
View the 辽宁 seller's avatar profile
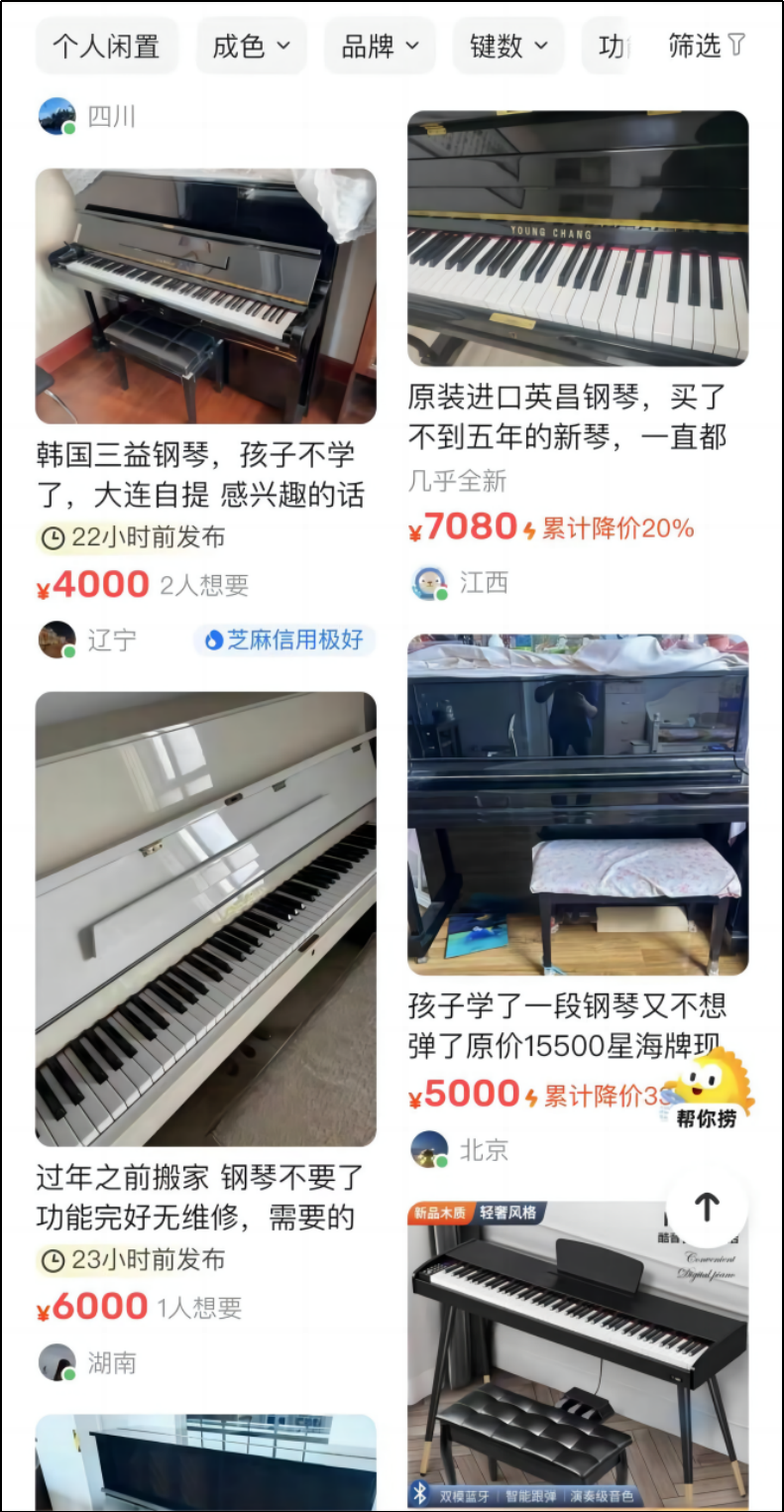57,640
